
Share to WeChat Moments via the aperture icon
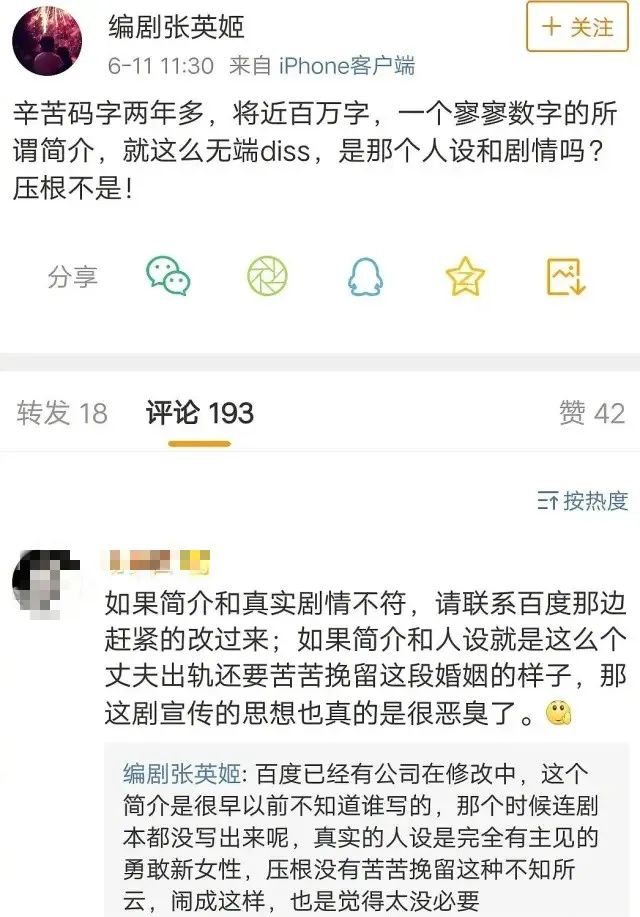coord(267,277)
